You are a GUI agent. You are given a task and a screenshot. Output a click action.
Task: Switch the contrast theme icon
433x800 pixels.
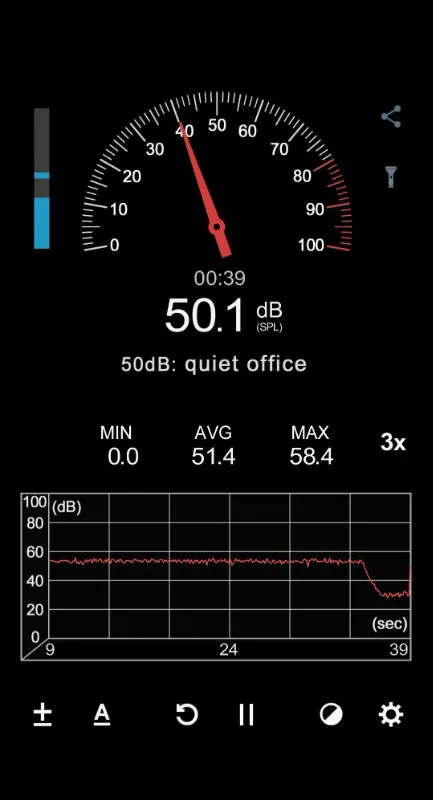tap(331, 714)
